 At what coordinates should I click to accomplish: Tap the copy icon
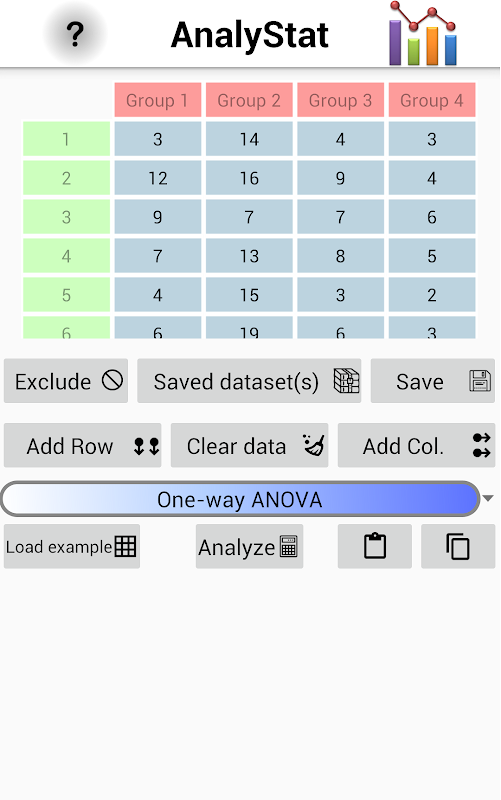pos(458,546)
